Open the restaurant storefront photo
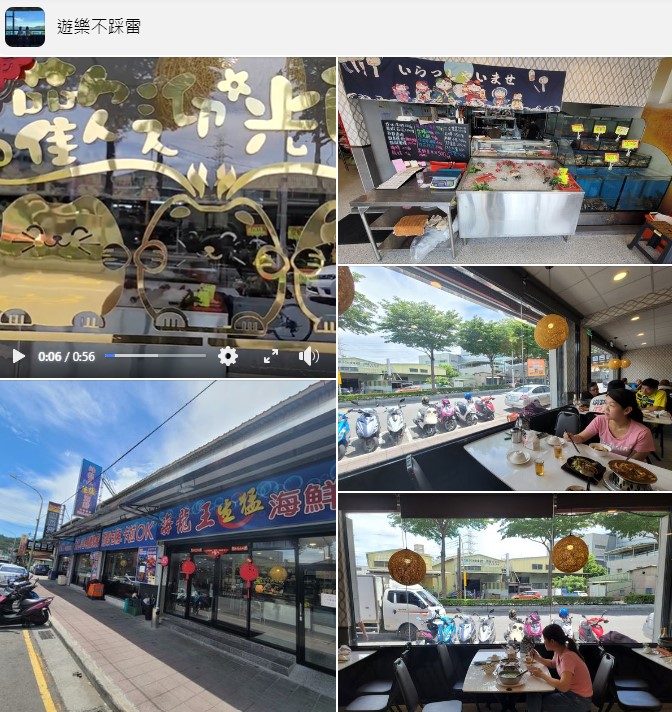The width and height of the screenshot is (672, 712). (167, 545)
